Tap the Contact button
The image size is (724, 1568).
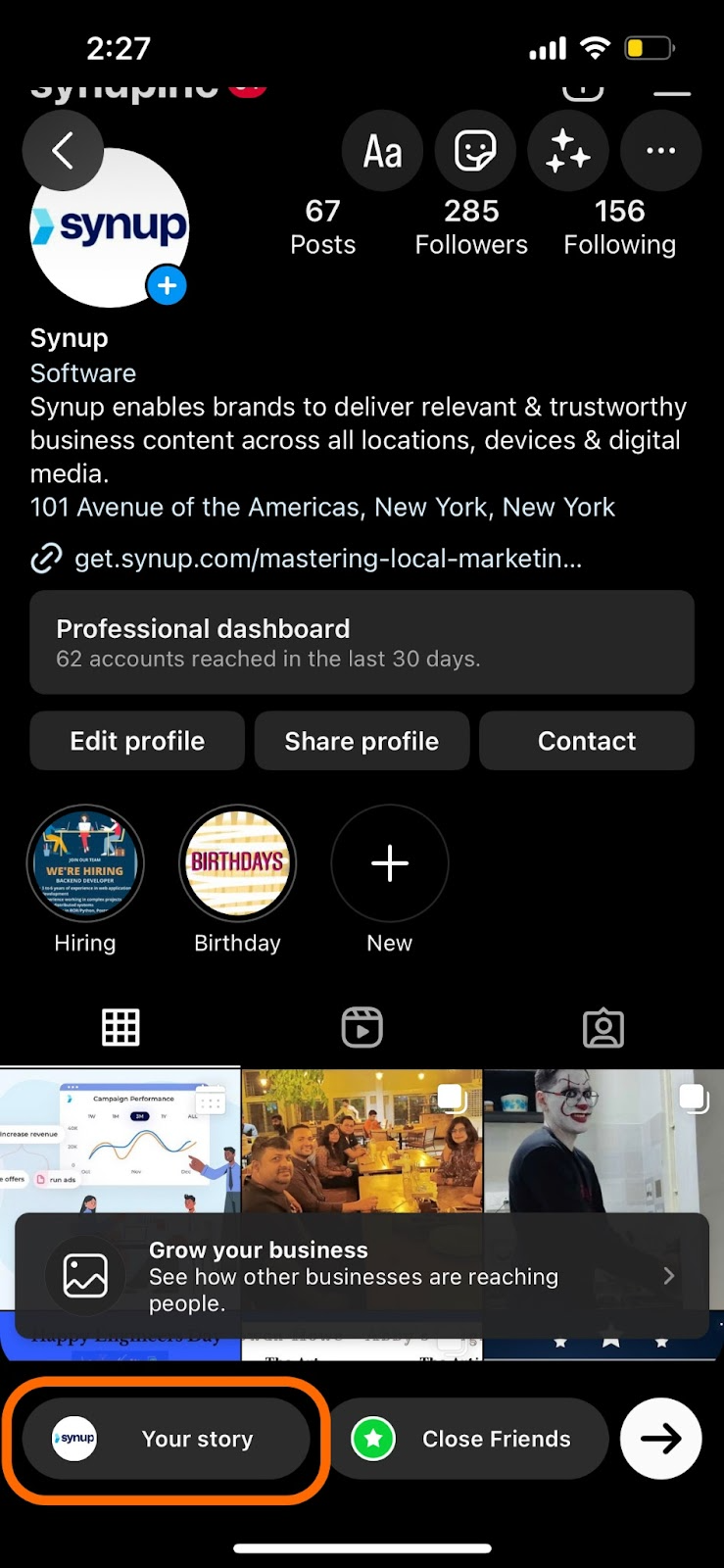587,741
